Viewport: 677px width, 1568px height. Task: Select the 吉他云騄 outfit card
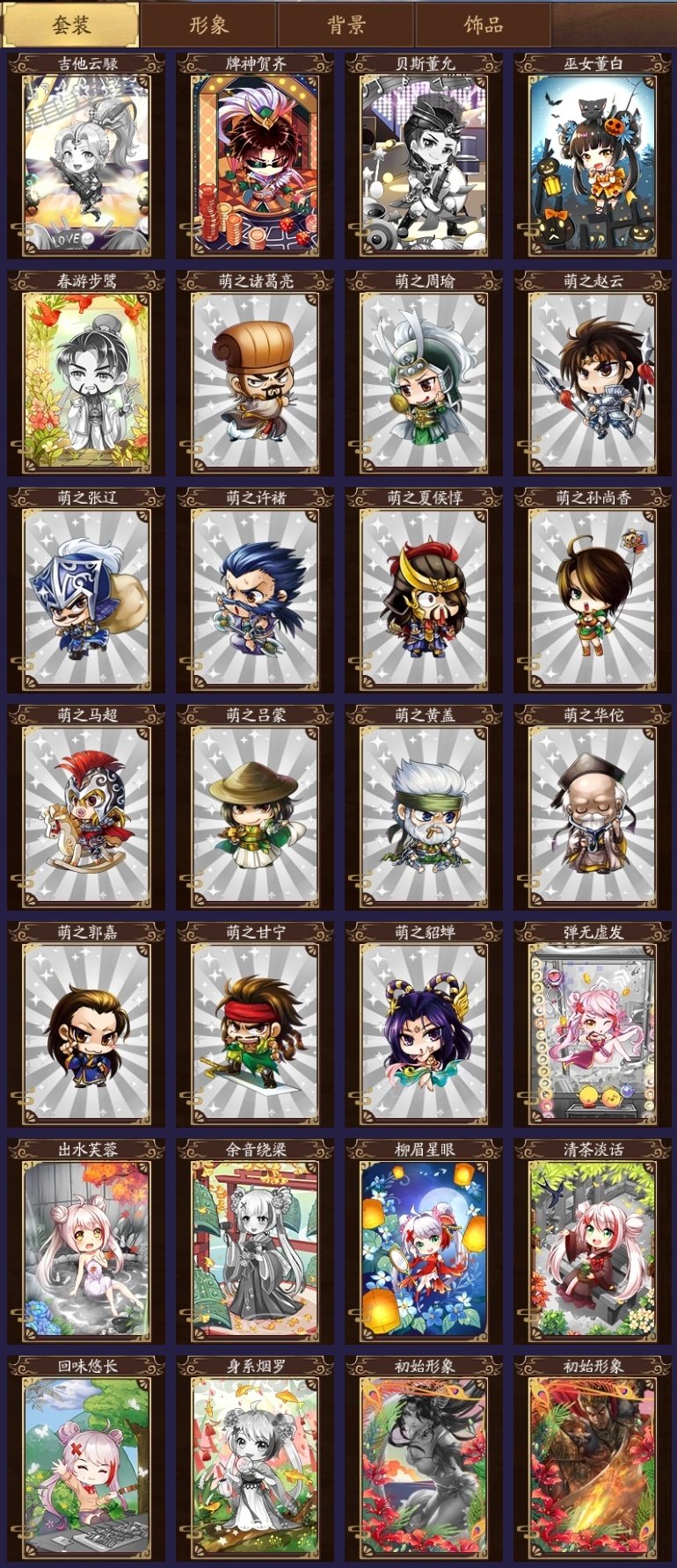tap(86, 164)
